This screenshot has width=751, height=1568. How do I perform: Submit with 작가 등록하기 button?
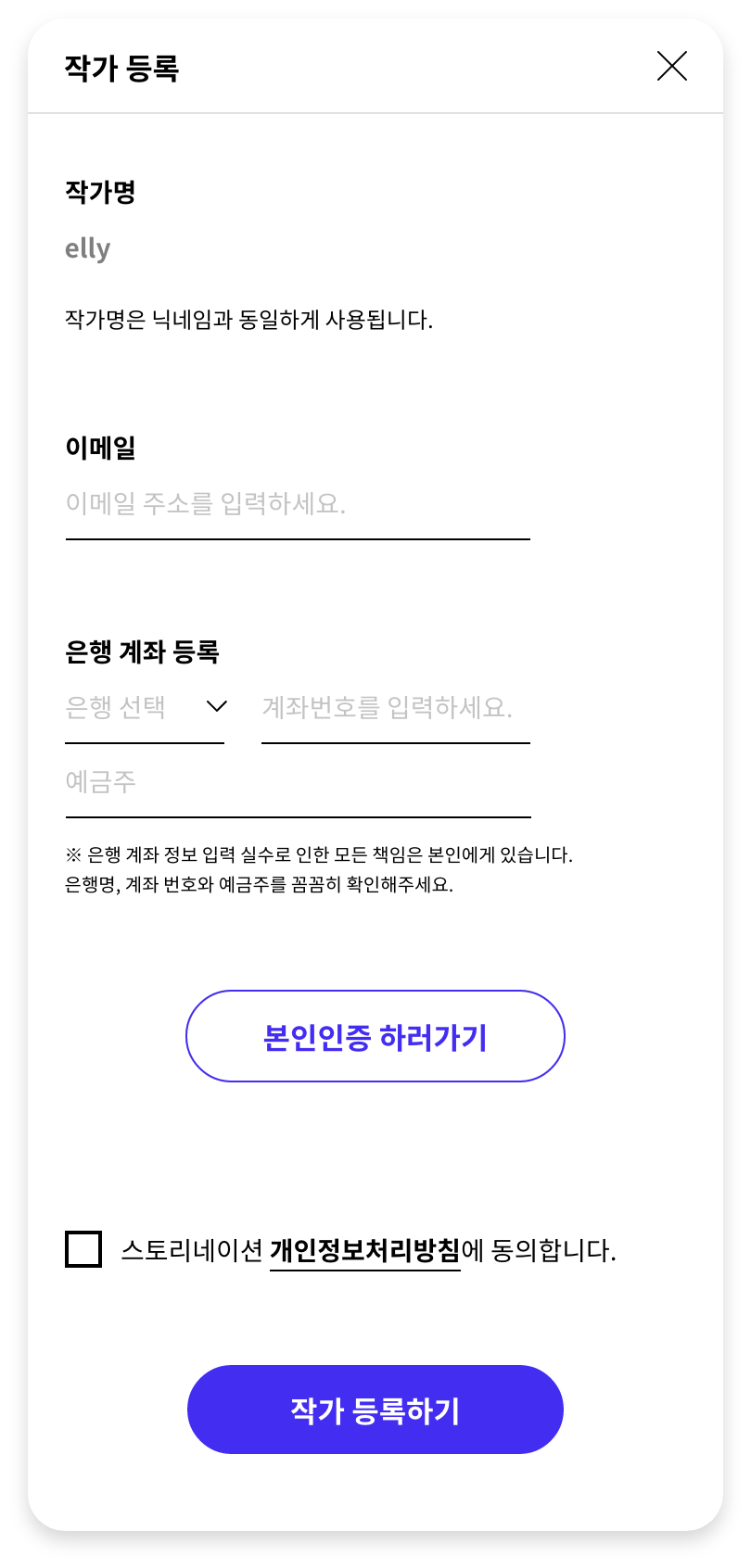tap(375, 1410)
